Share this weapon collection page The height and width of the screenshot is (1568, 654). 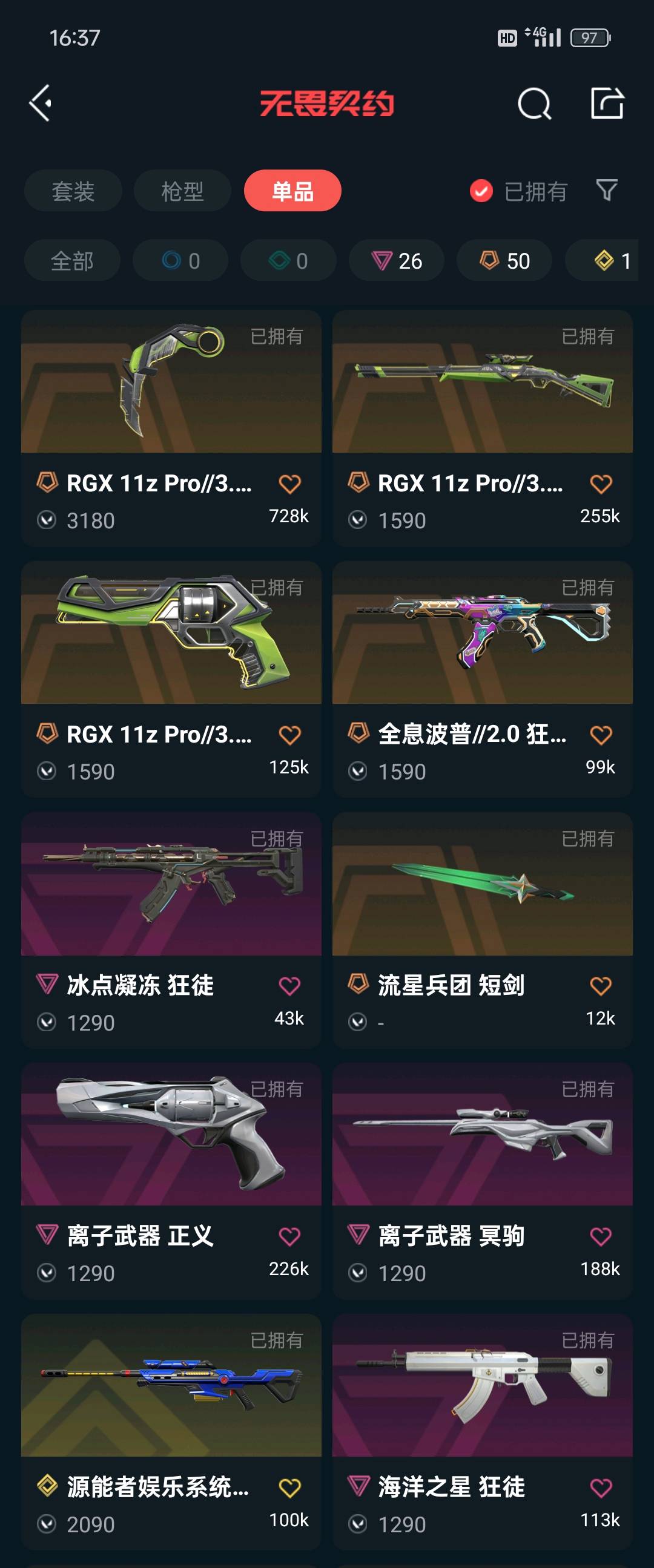click(607, 103)
